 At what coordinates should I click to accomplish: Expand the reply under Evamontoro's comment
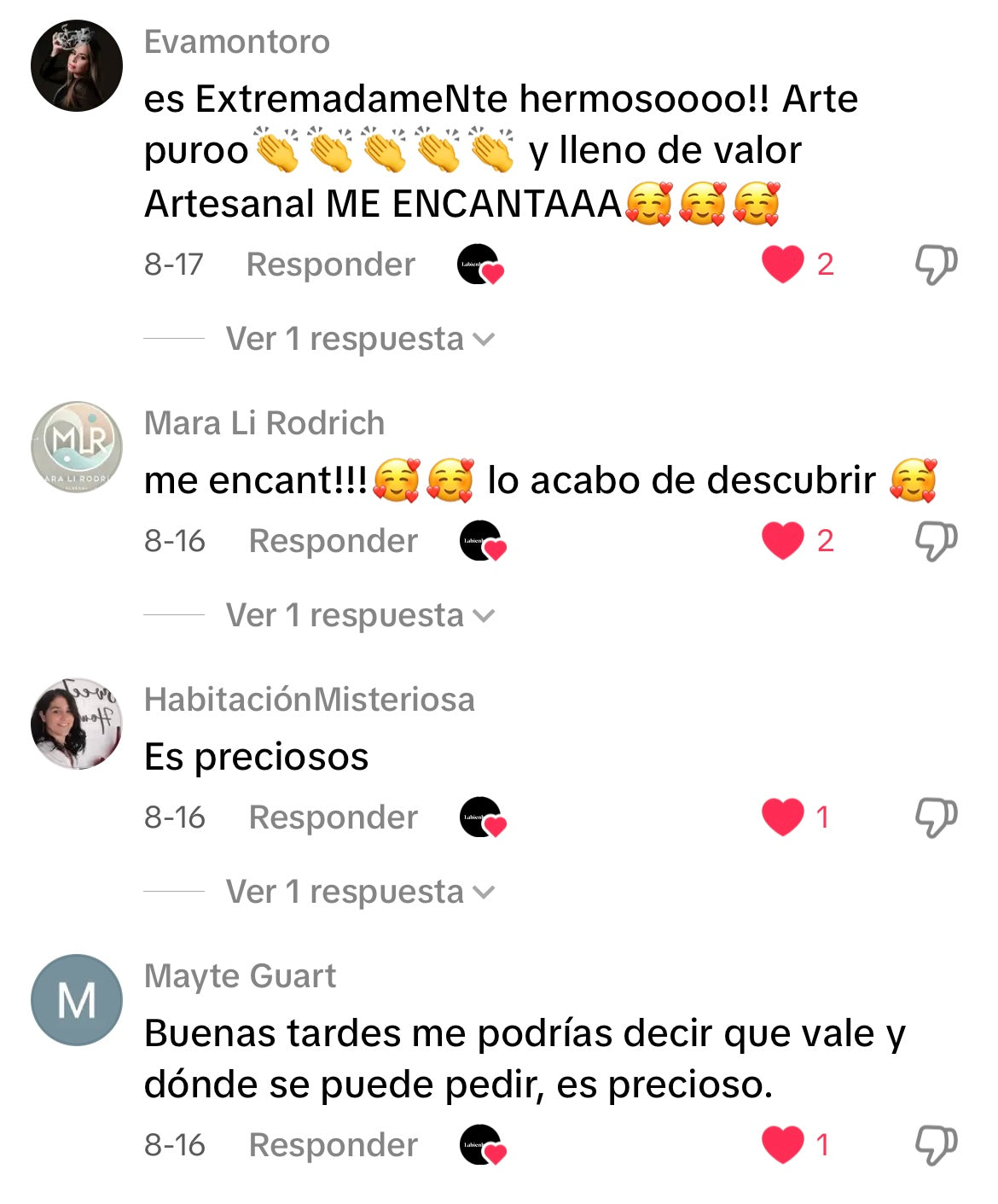point(359,340)
